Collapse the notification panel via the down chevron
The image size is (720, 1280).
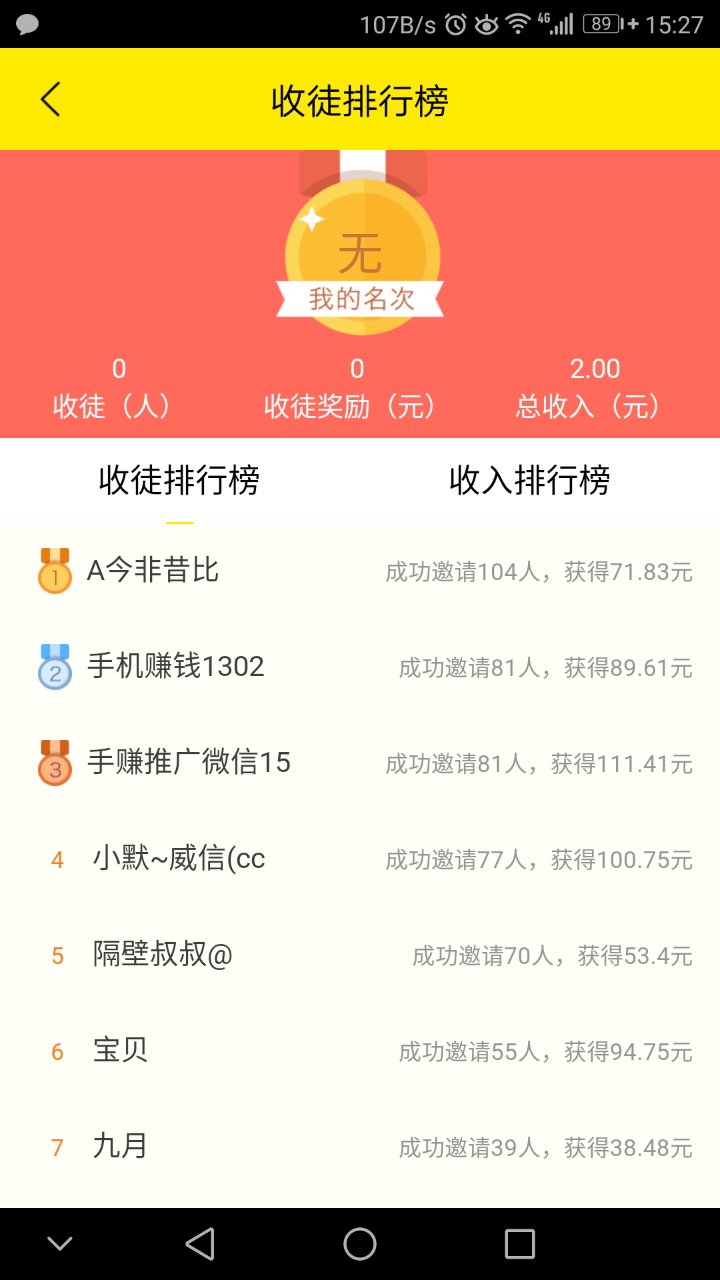pyautogui.click(x=60, y=1244)
